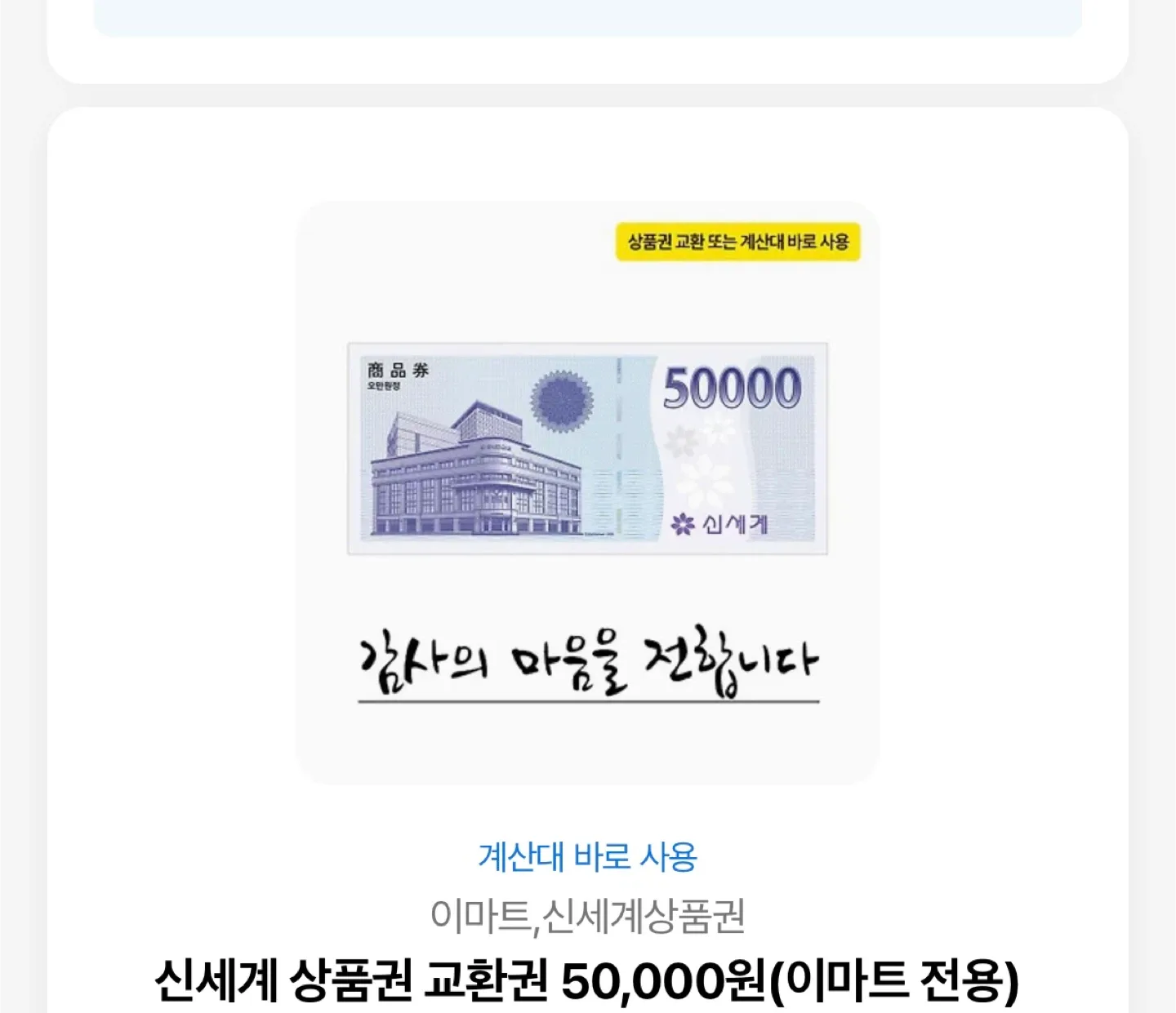Open the Shinsegae 50000 voucher image
Viewport: 1176px width, 1013px height.
(587, 450)
